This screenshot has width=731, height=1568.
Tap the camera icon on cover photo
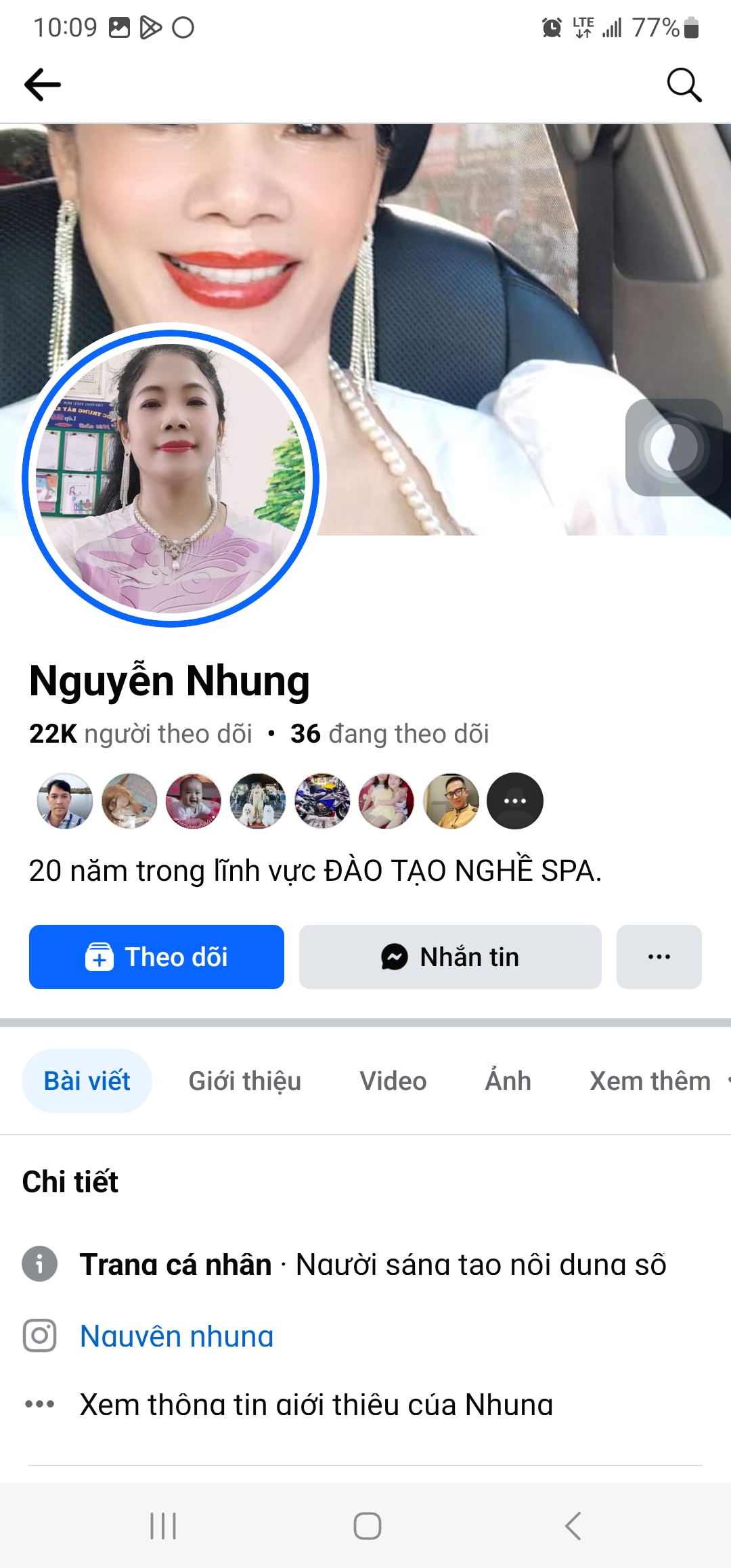(673, 447)
